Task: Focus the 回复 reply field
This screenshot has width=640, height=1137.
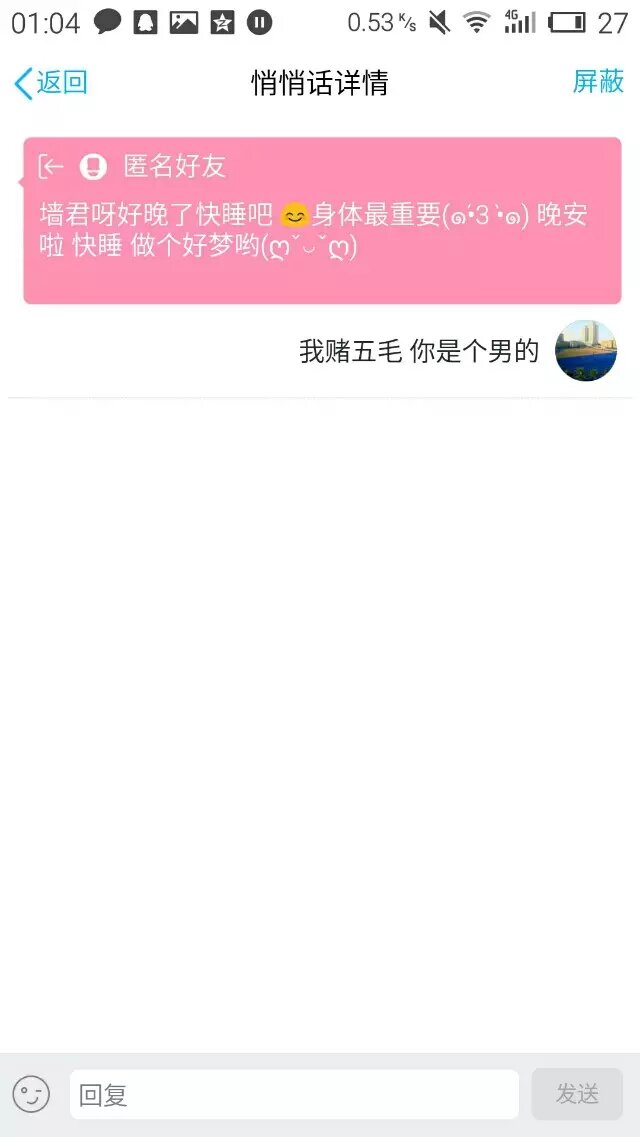Action: coord(294,1095)
